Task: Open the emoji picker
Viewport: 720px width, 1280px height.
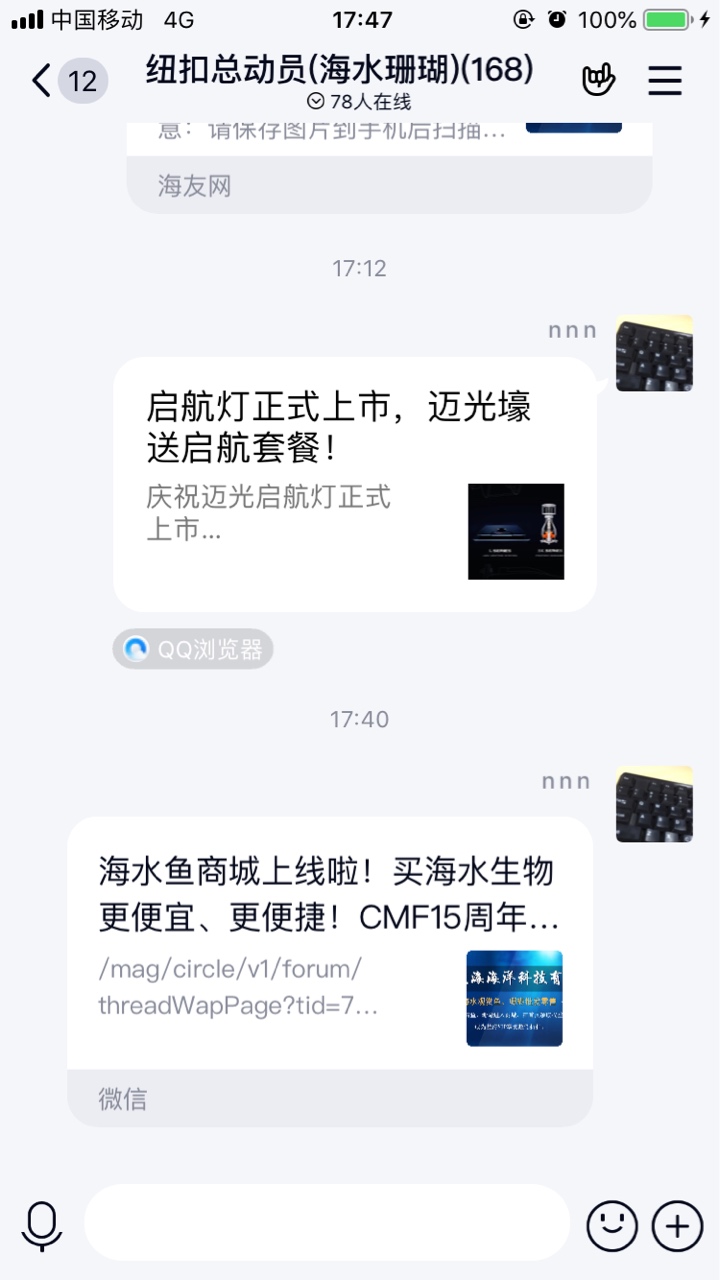Action: click(x=611, y=1224)
